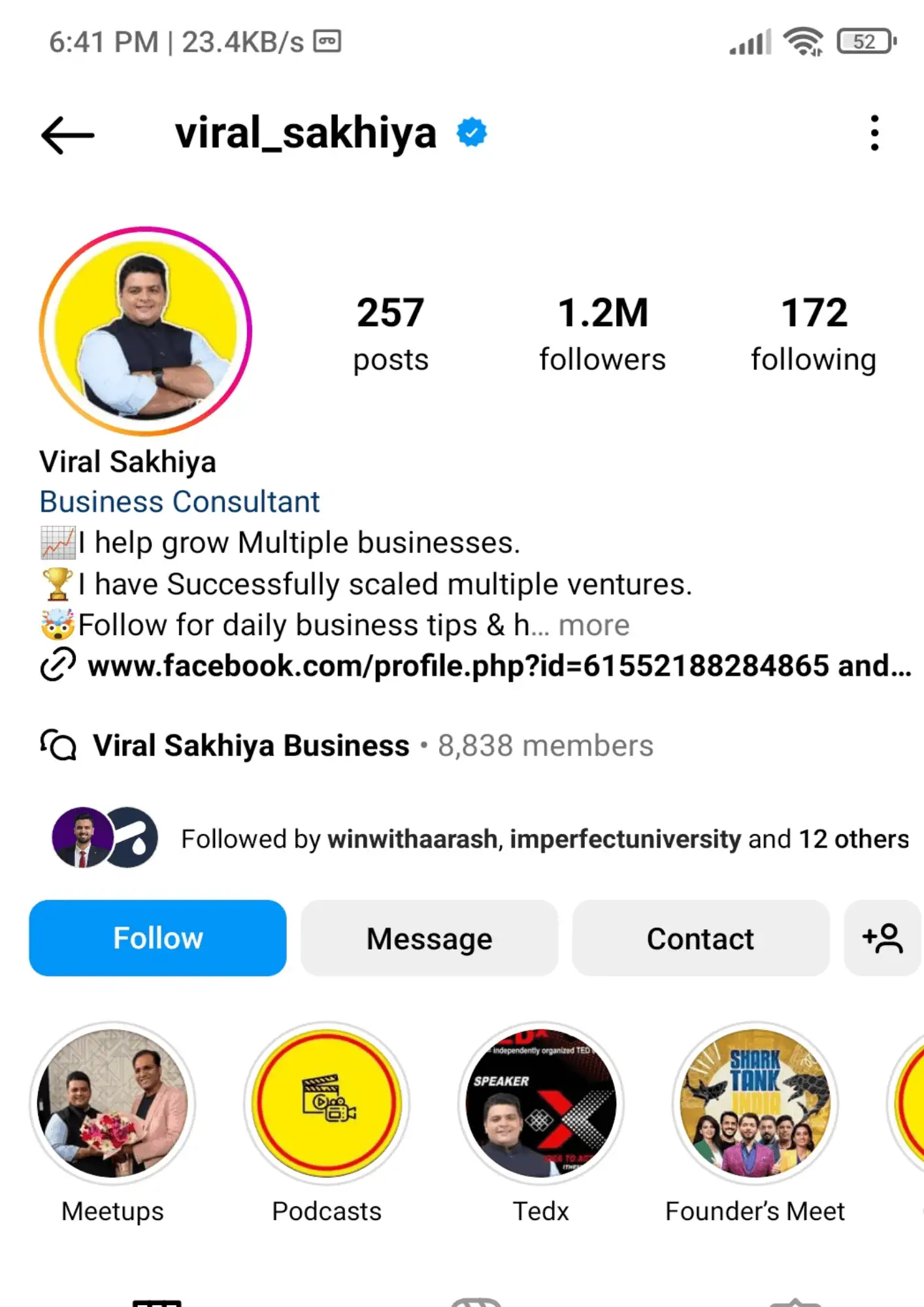View mutual followers list
Image resolution: width=924 pixels, height=1307 pixels.
(544, 839)
